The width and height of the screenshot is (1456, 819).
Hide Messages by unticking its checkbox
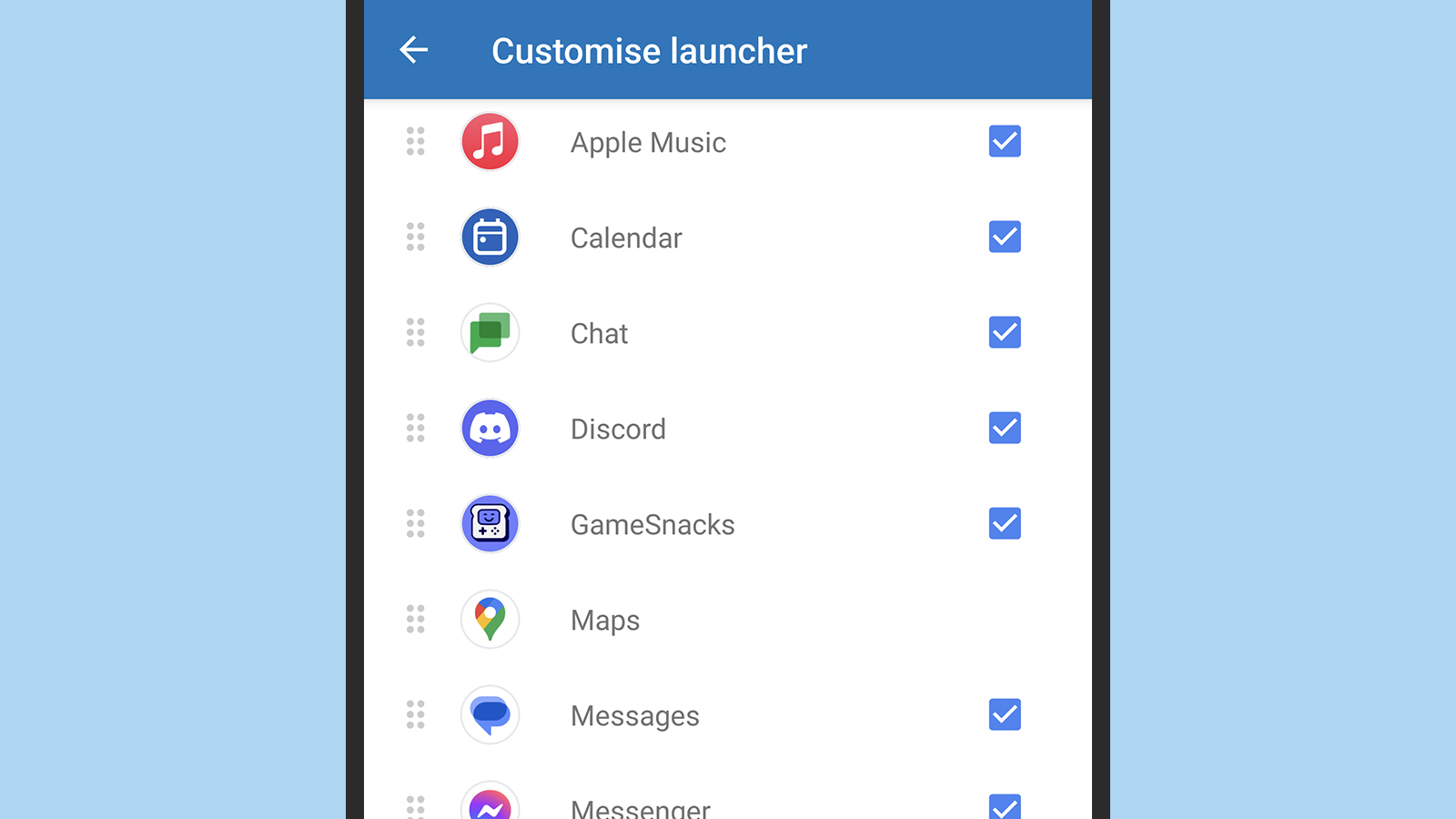[x=1005, y=715]
